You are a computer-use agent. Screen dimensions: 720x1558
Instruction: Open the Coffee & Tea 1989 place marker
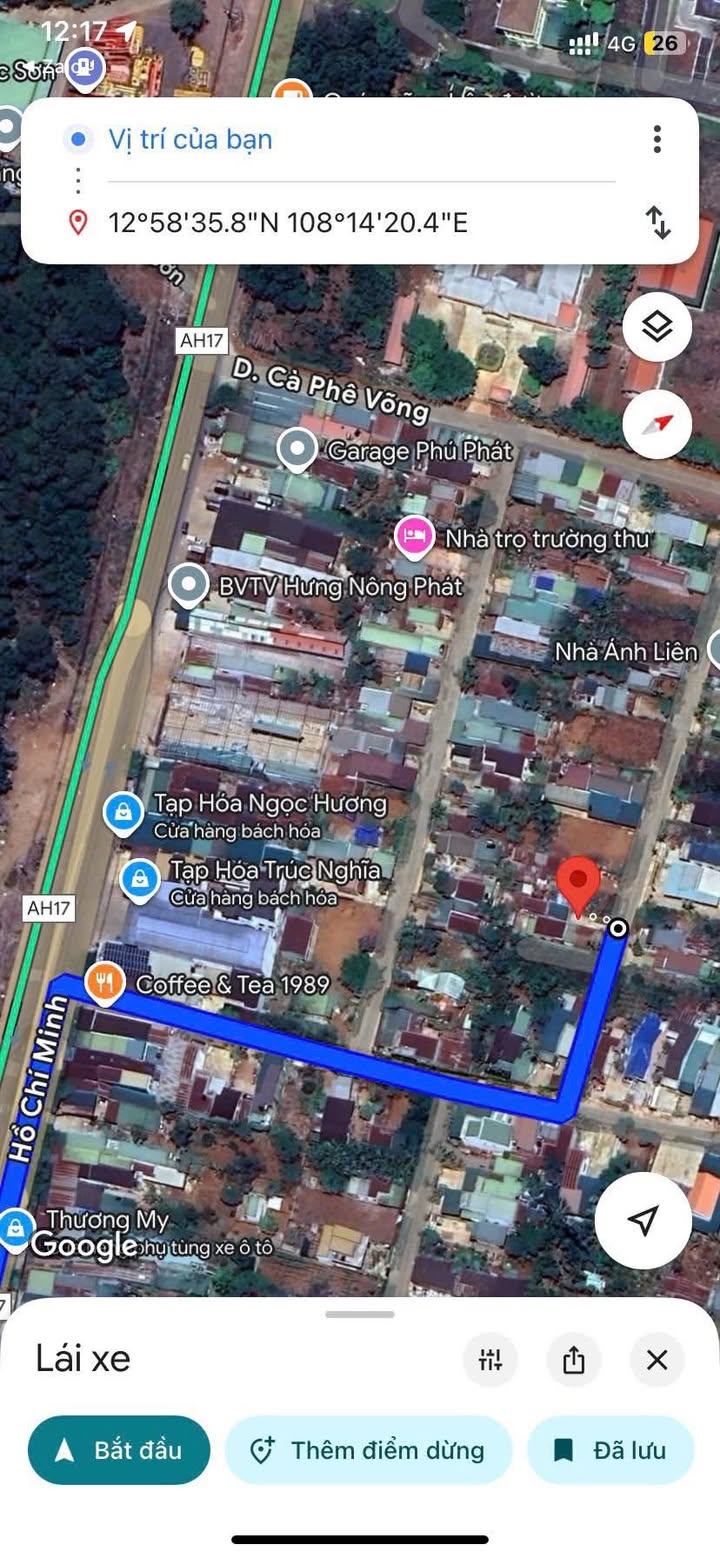point(104,983)
